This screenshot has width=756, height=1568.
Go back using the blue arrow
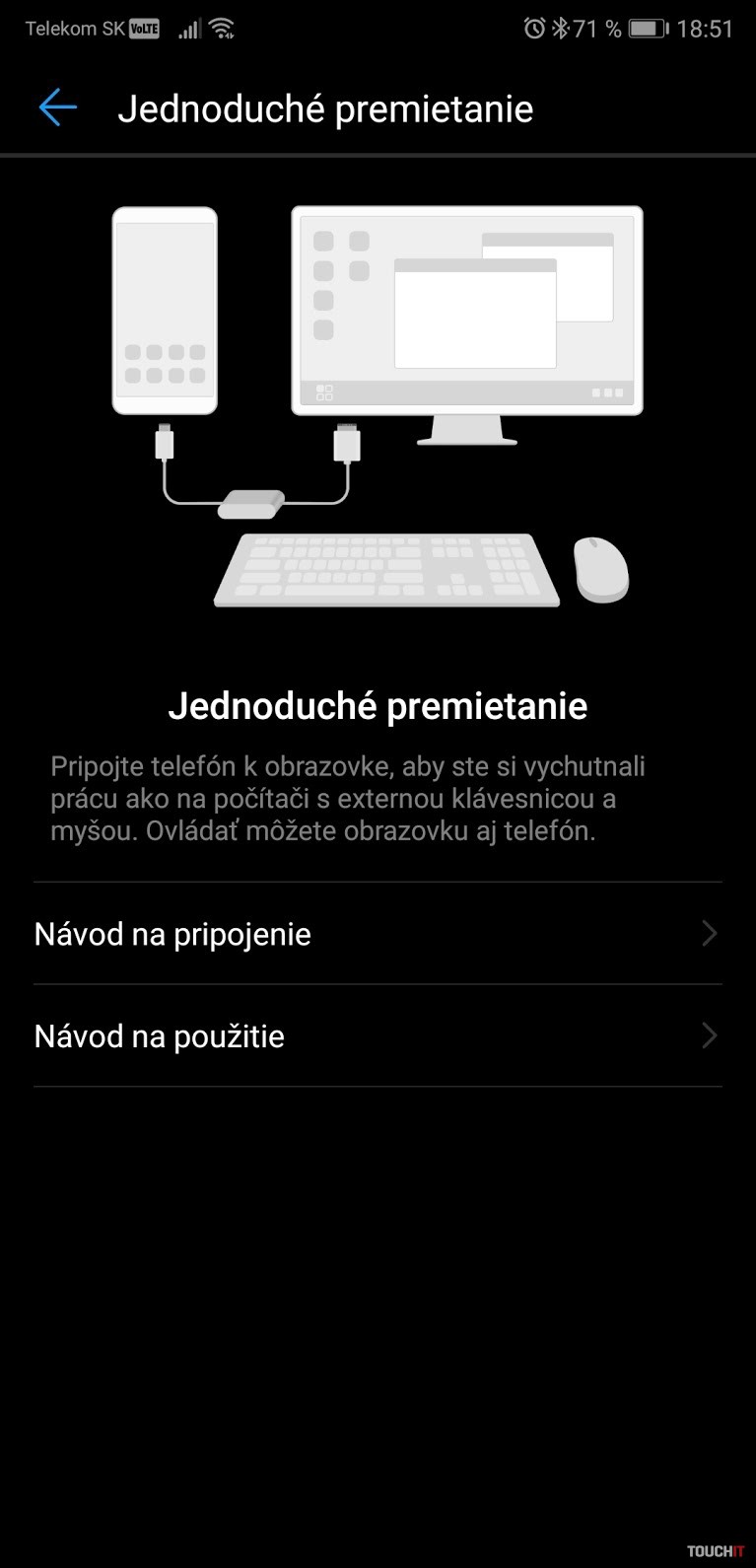coord(57,107)
